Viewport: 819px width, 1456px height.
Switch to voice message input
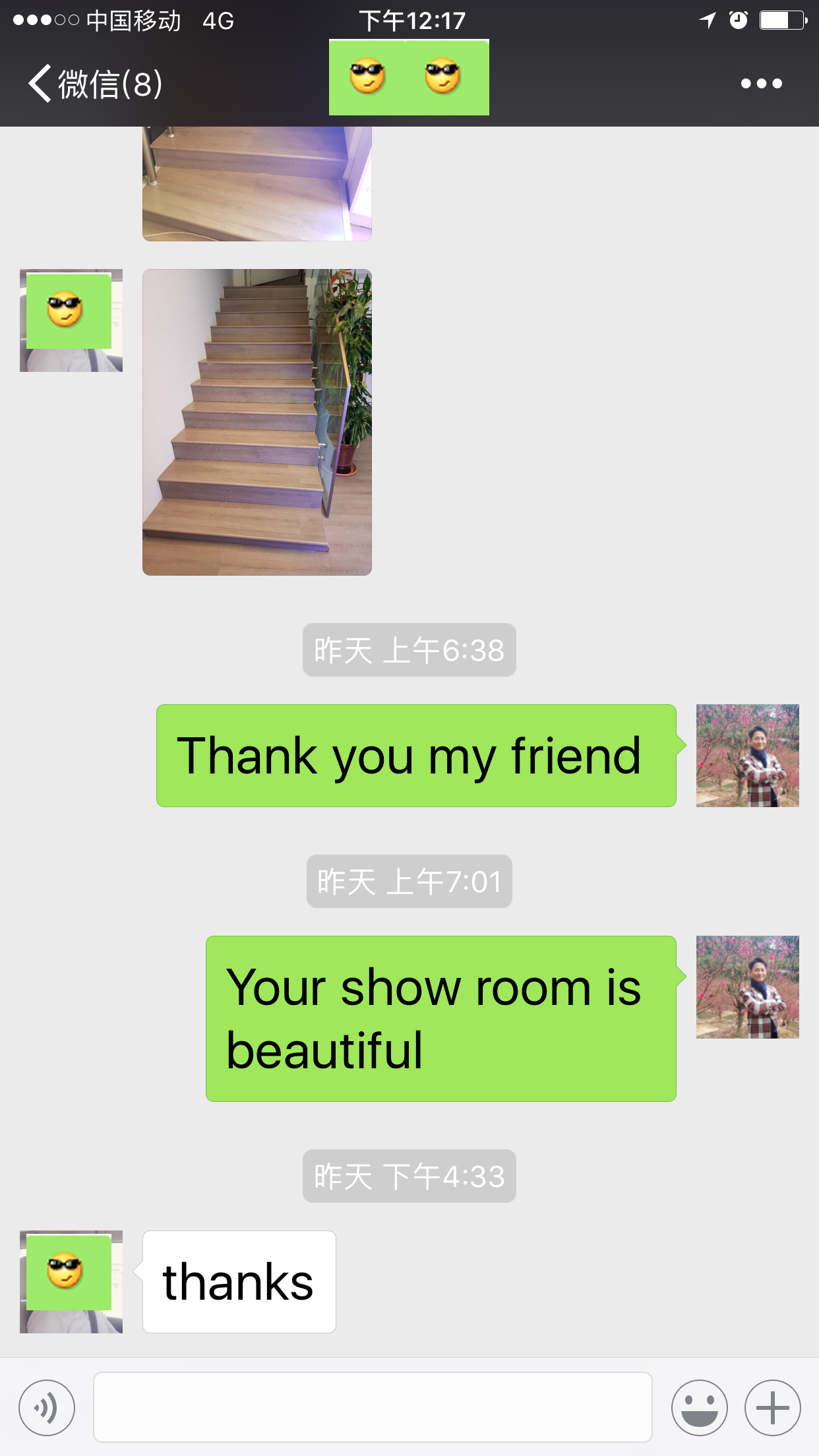click(x=47, y=1407)
